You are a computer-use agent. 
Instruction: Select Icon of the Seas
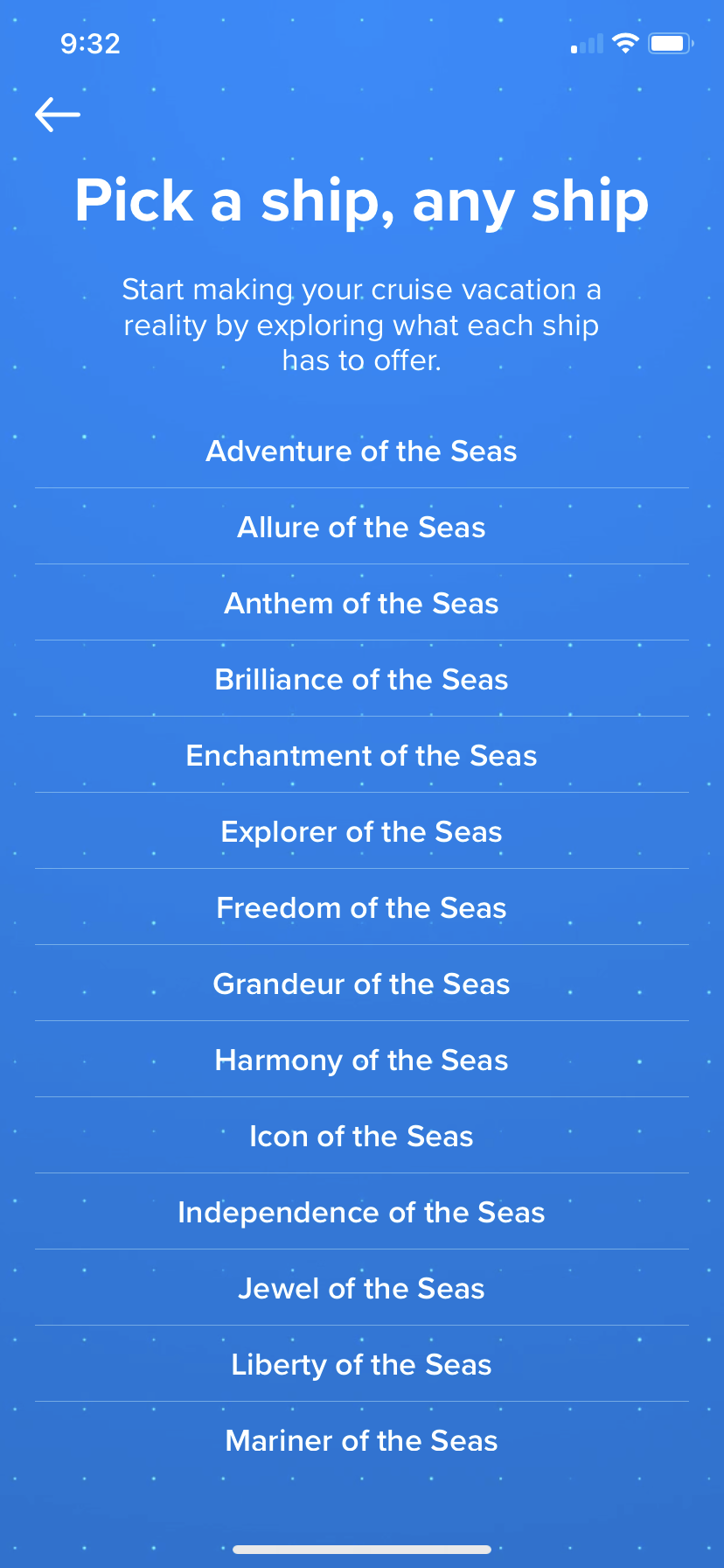pos(362,1136)
